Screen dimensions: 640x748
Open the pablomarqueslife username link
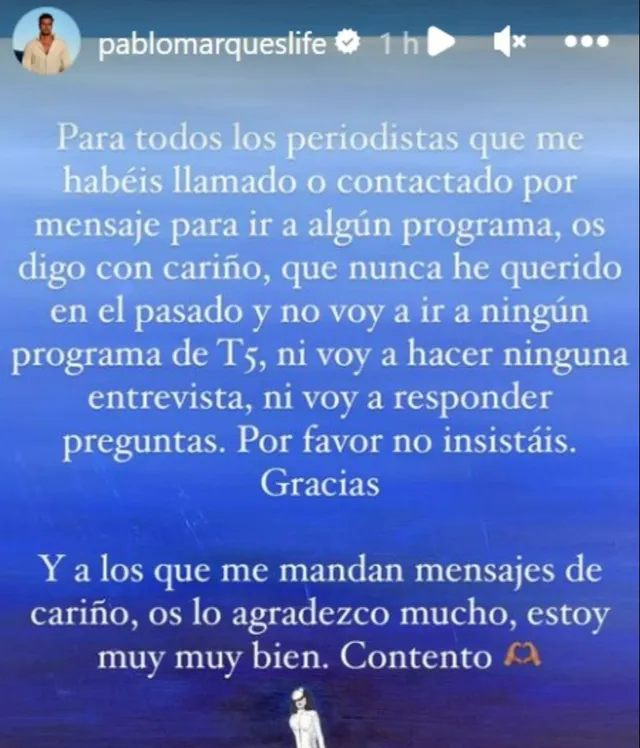point(212,44)
